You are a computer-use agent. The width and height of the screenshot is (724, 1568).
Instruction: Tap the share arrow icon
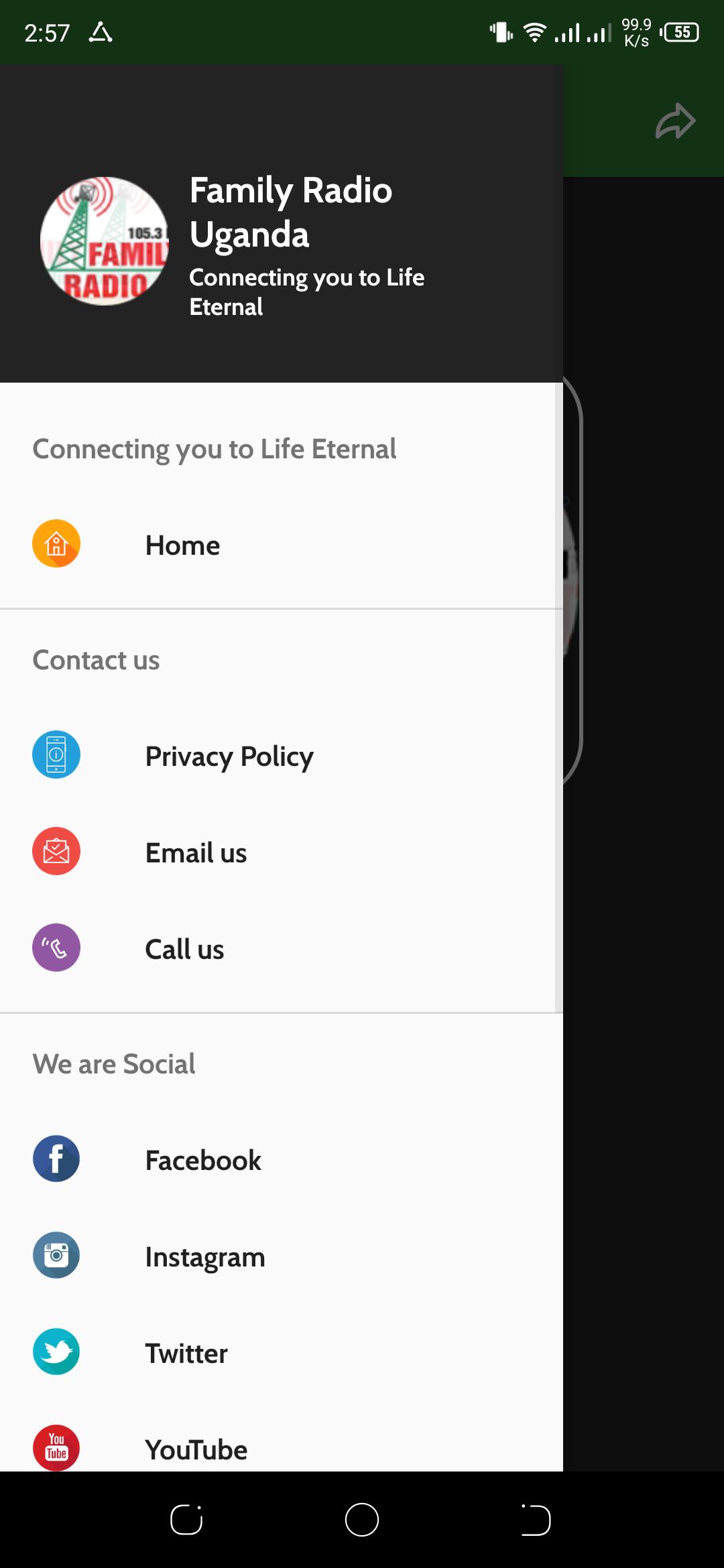pyautogui.click(x=675, y=121)
